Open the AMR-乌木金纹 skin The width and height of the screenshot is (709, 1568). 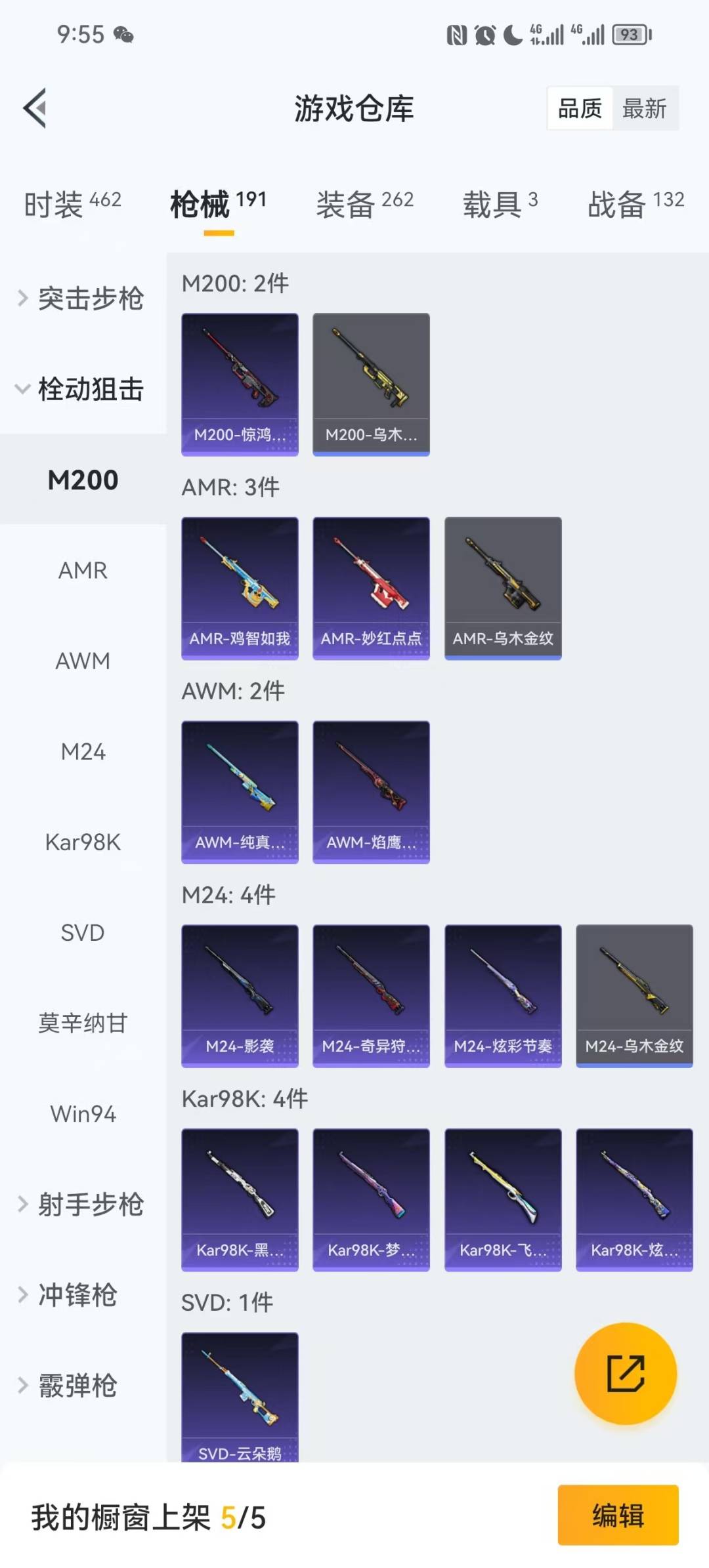(503, 588)
